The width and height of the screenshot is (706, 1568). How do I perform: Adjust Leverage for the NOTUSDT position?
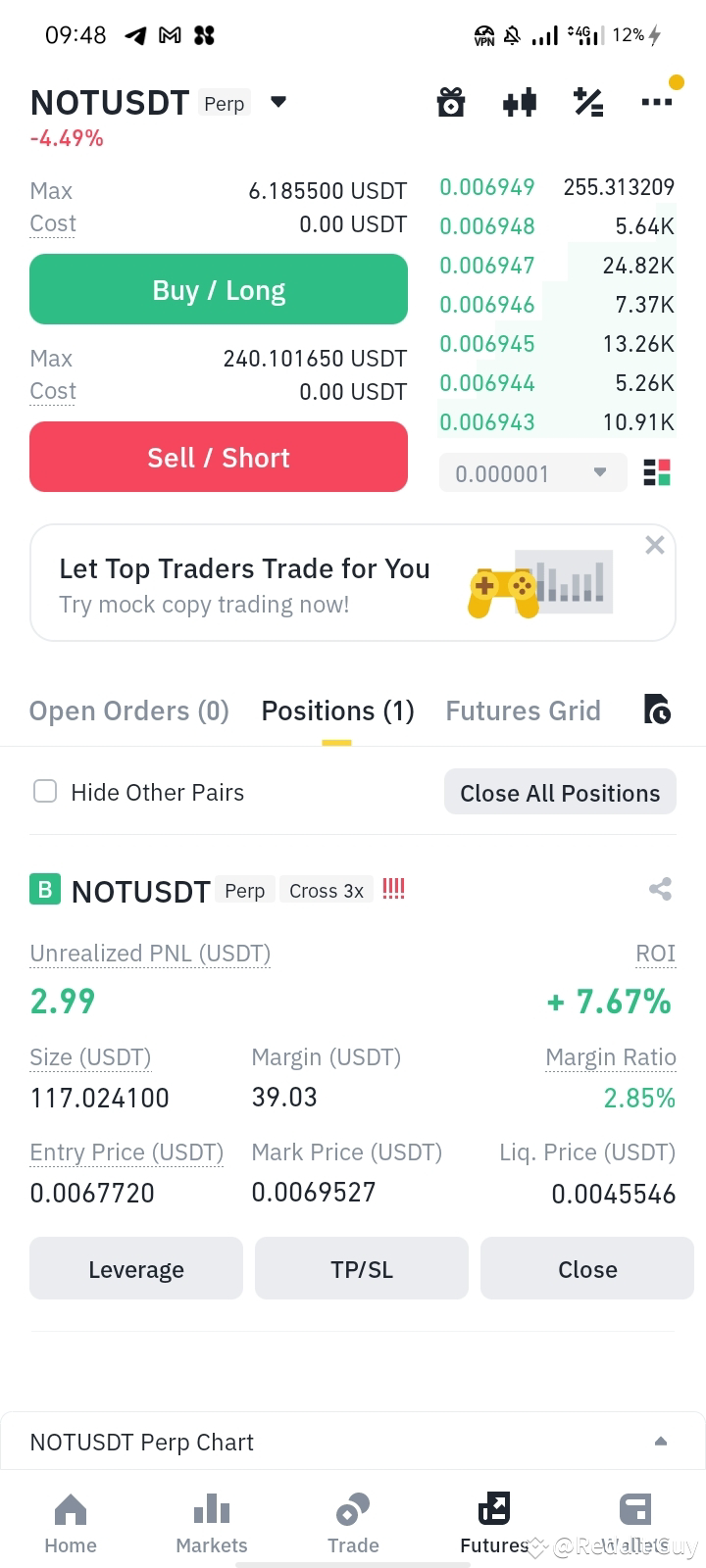coord(136,1270)
